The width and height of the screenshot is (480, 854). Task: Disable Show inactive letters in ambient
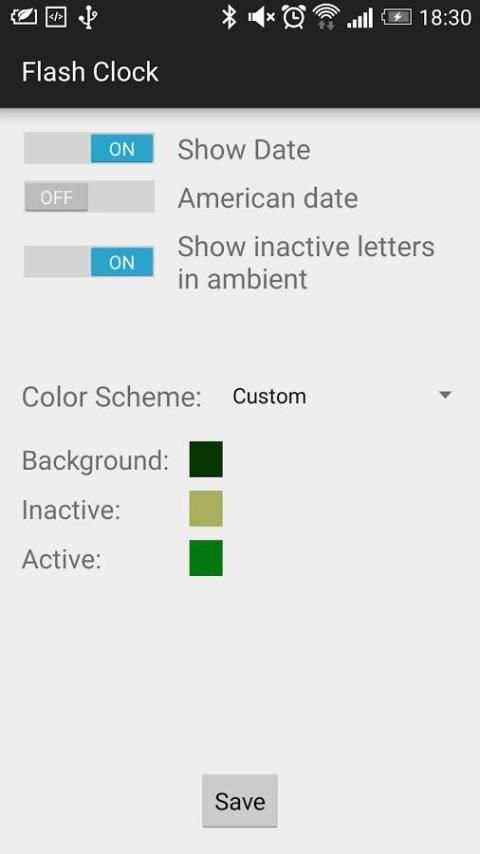tap(89, 262)
